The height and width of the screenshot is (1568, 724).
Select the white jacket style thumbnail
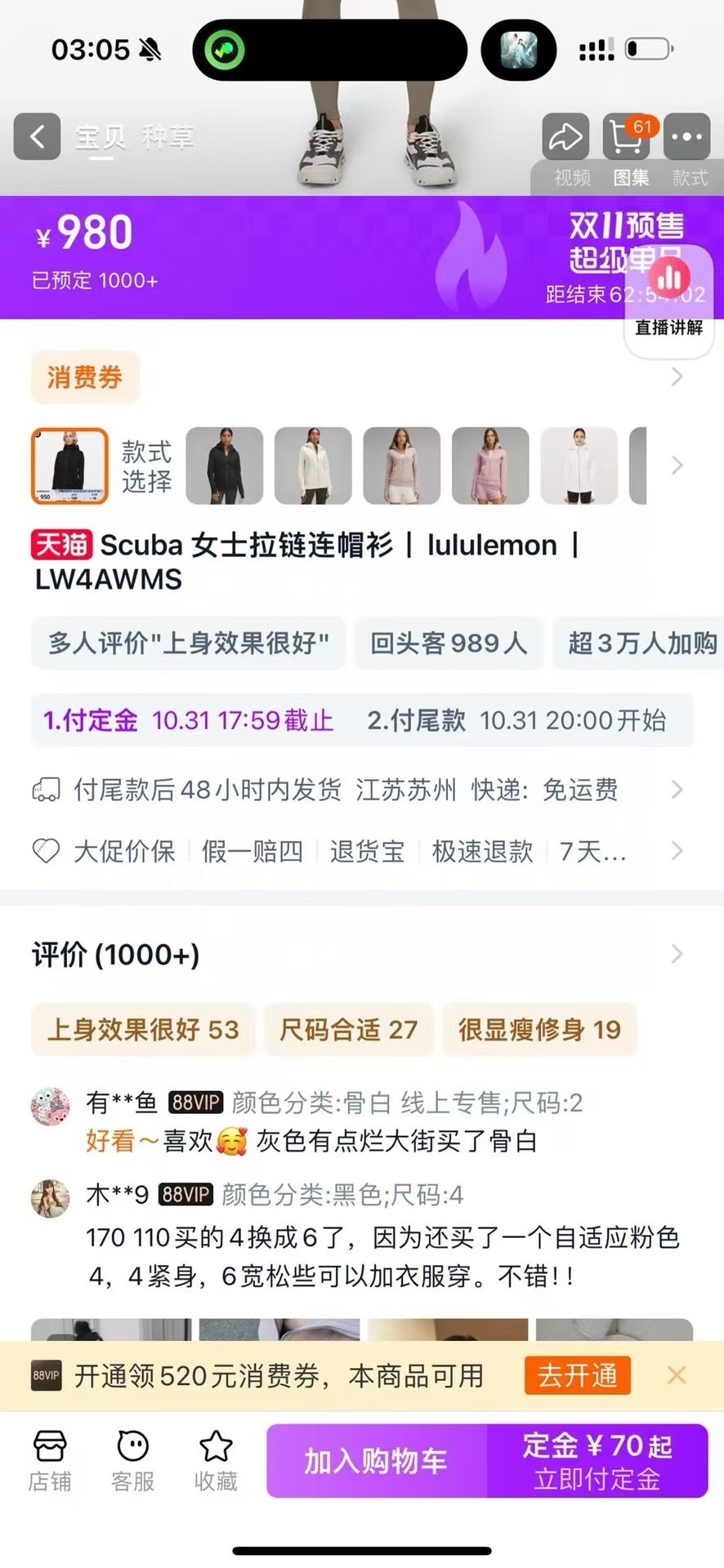point(579,465)
